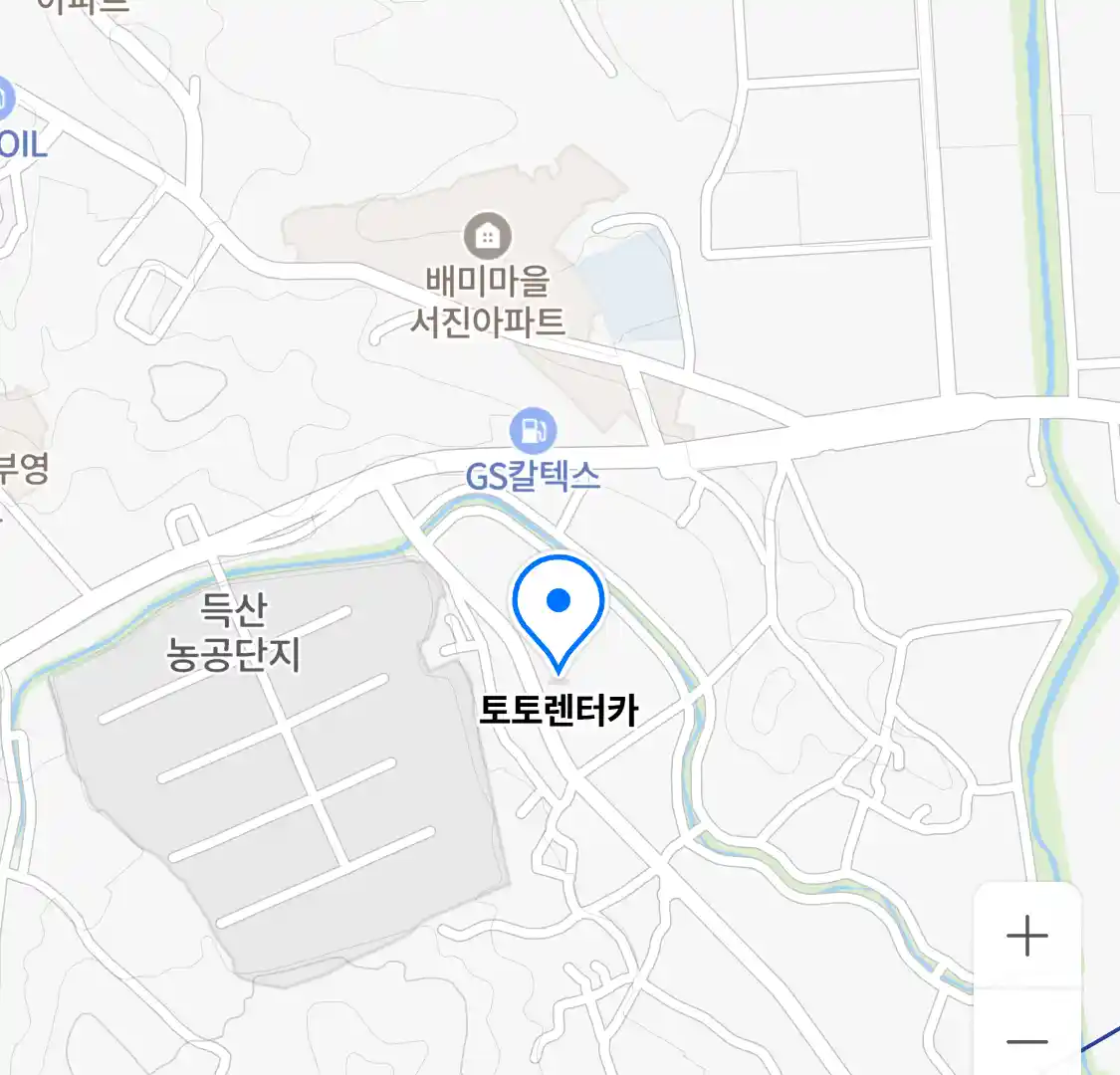
Task: Open the 배미마을 서진아파트 apartment marker
Action: point(487,237)
